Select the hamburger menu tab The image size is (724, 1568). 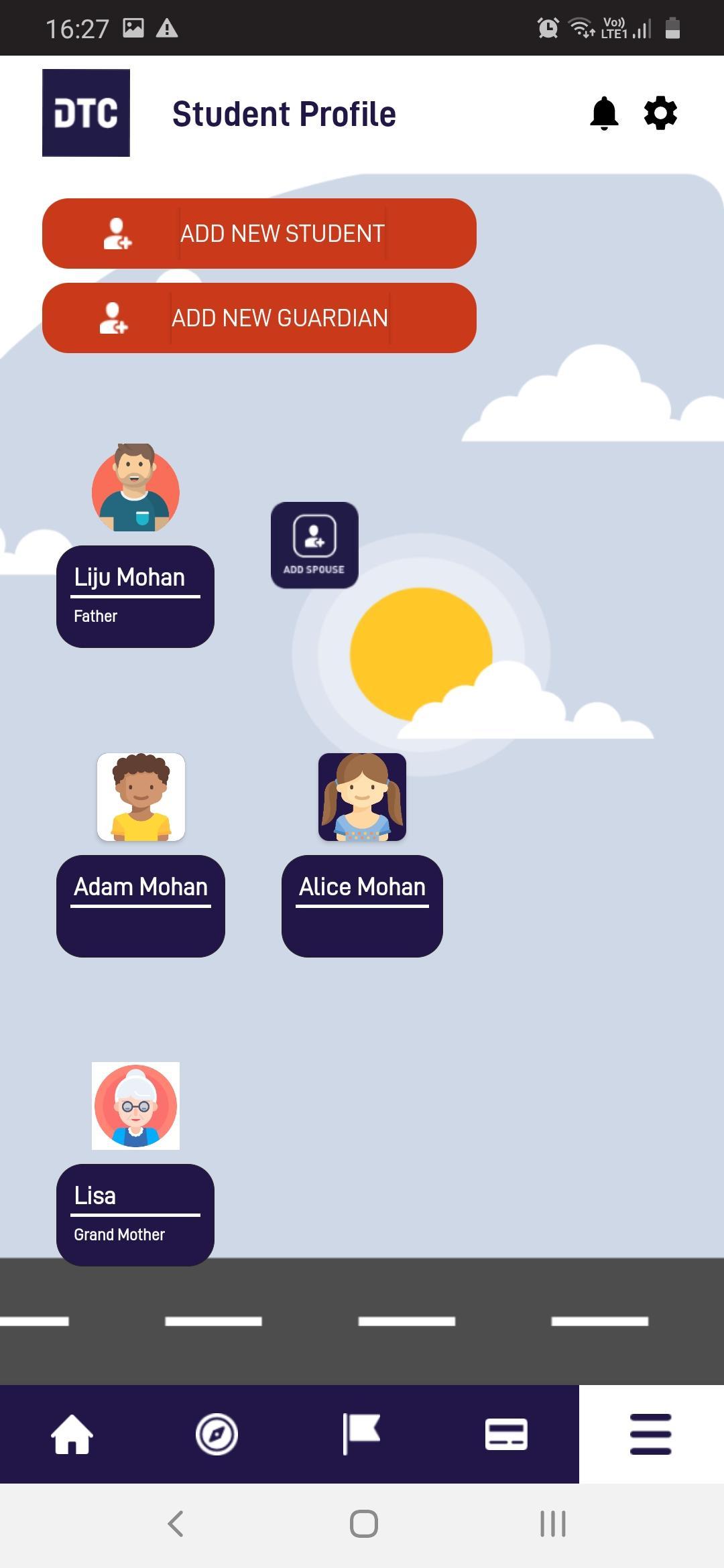click(651, 1434)
